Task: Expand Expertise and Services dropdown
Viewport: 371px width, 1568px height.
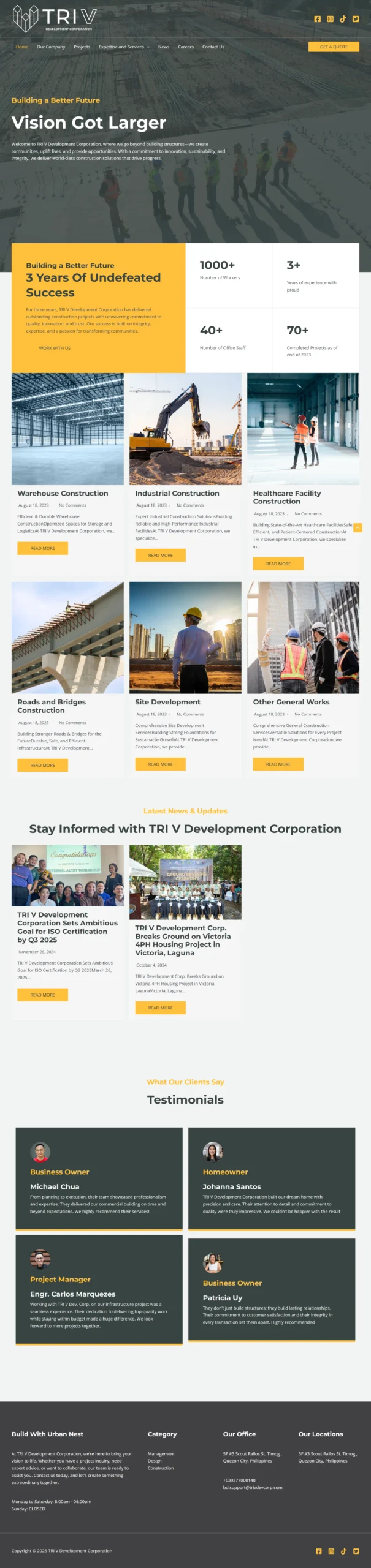Action: (x=124, y=47)
